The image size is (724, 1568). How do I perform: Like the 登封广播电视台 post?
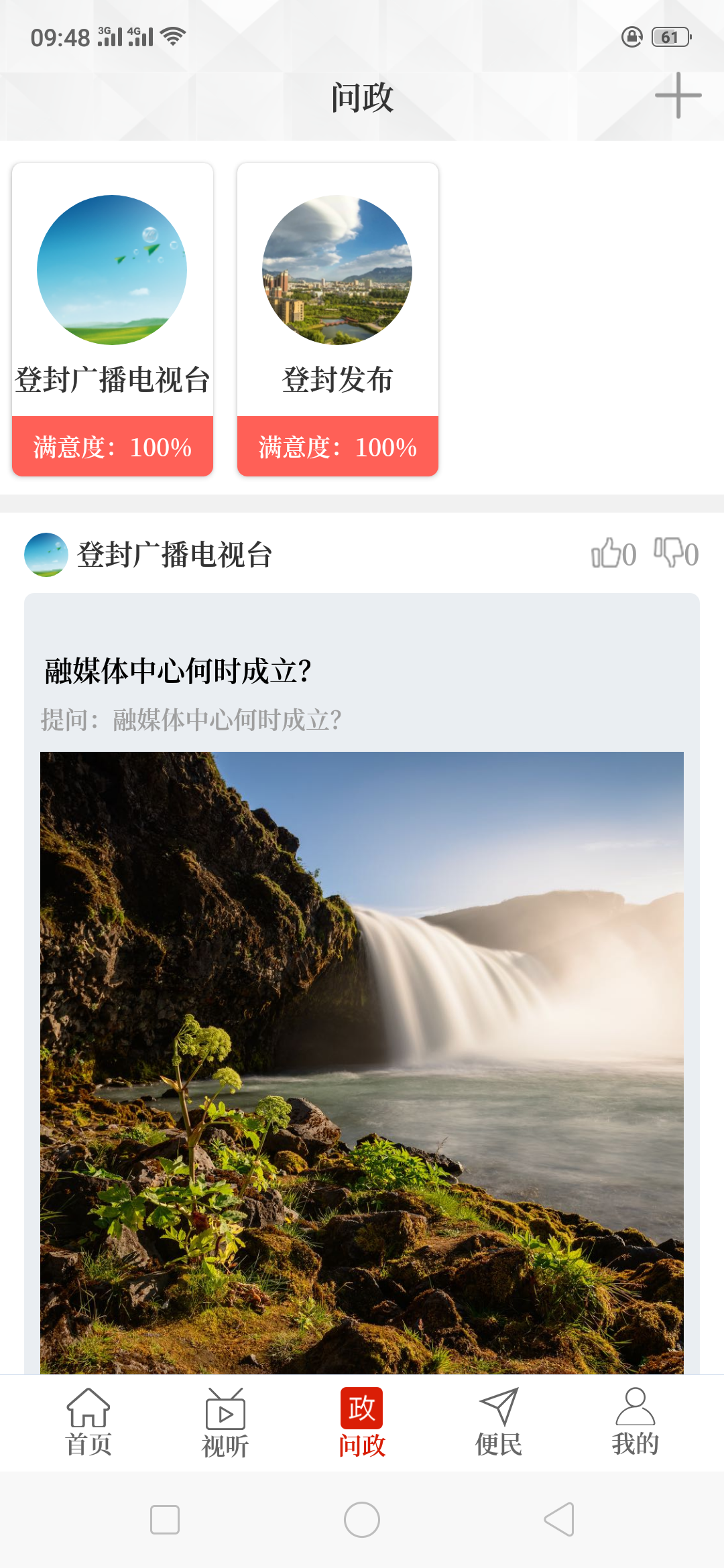tap(606, 553)
